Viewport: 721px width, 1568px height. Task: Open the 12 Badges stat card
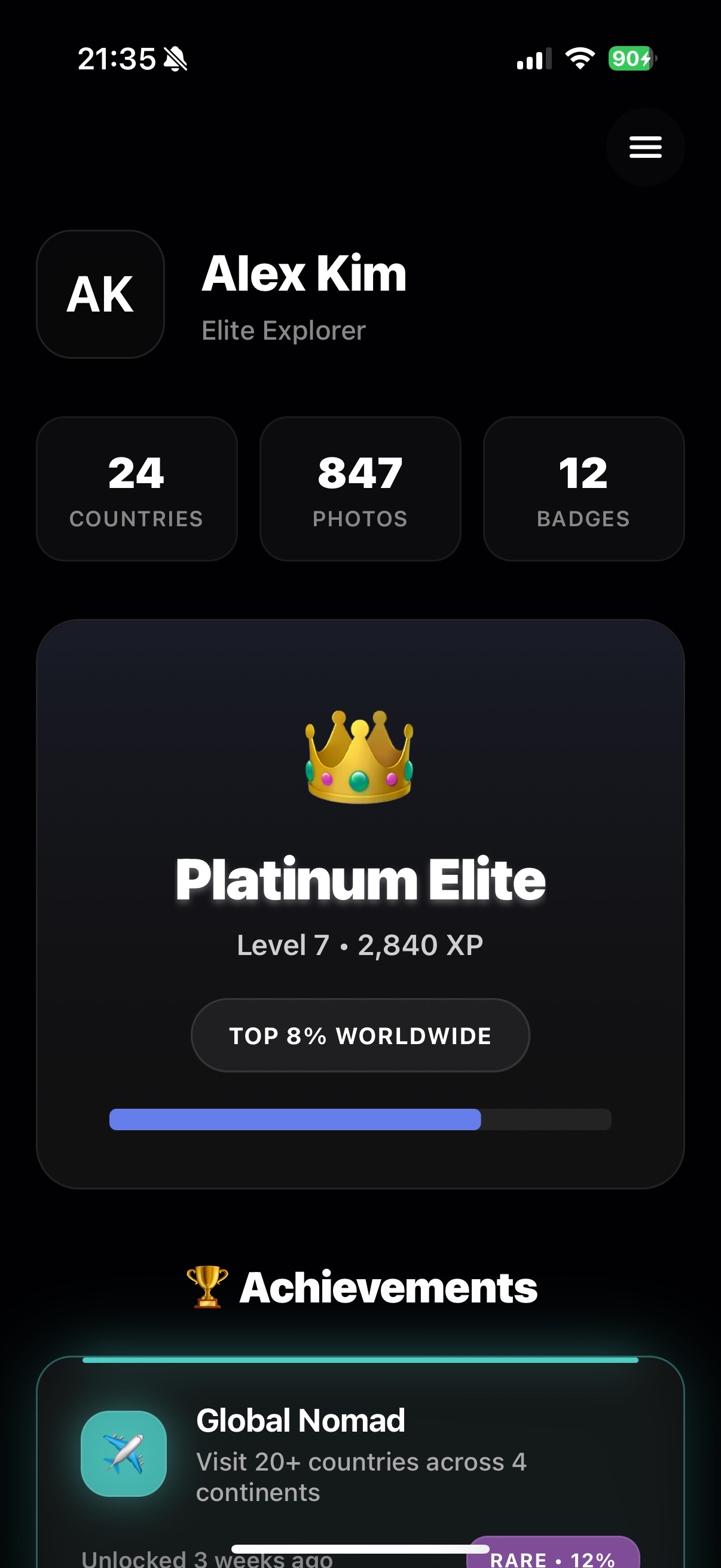[583, 488]
